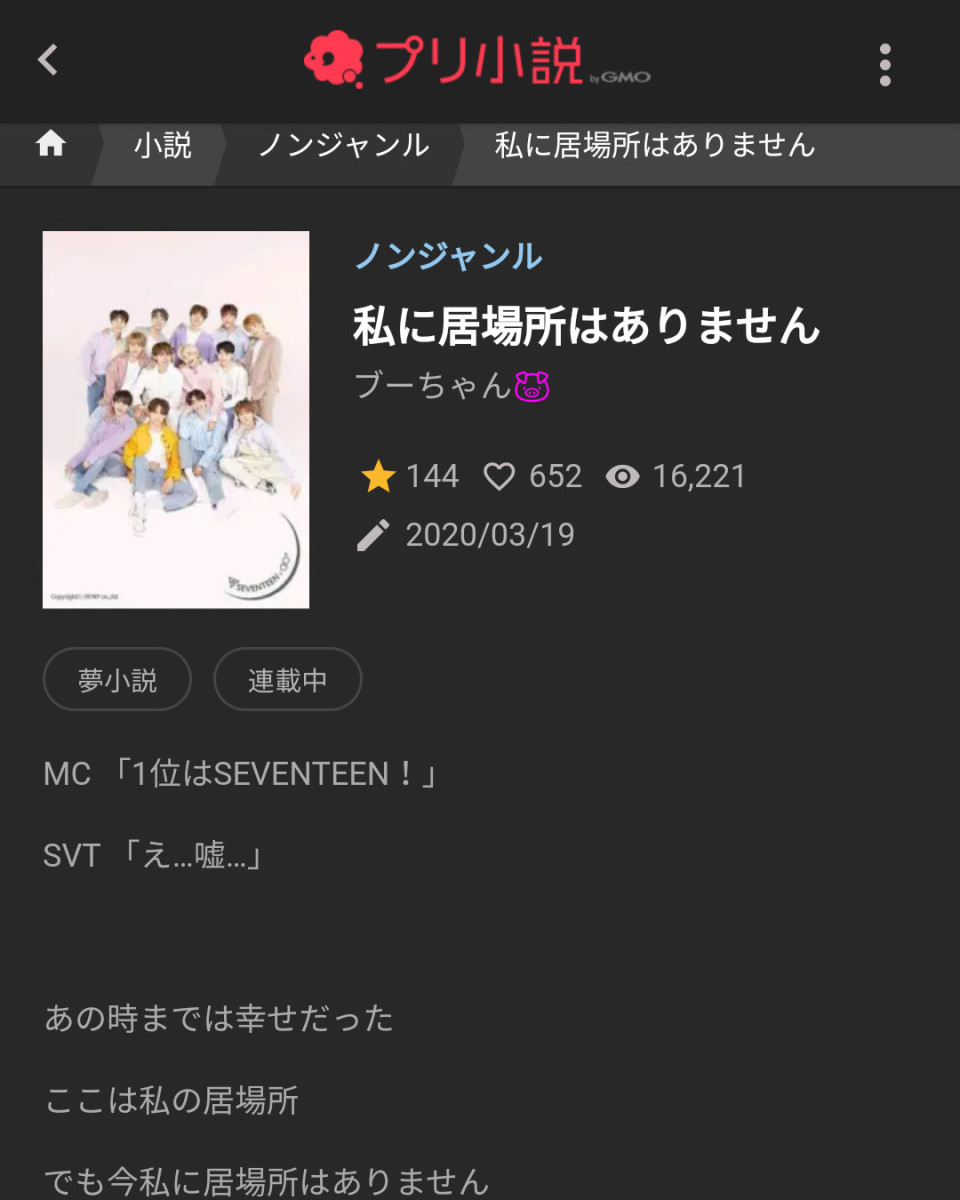Image resolution: width=960 pixels, height=1200 pixels.
Task: Open the 小説 breadcrumb
Action: [162, 146]
